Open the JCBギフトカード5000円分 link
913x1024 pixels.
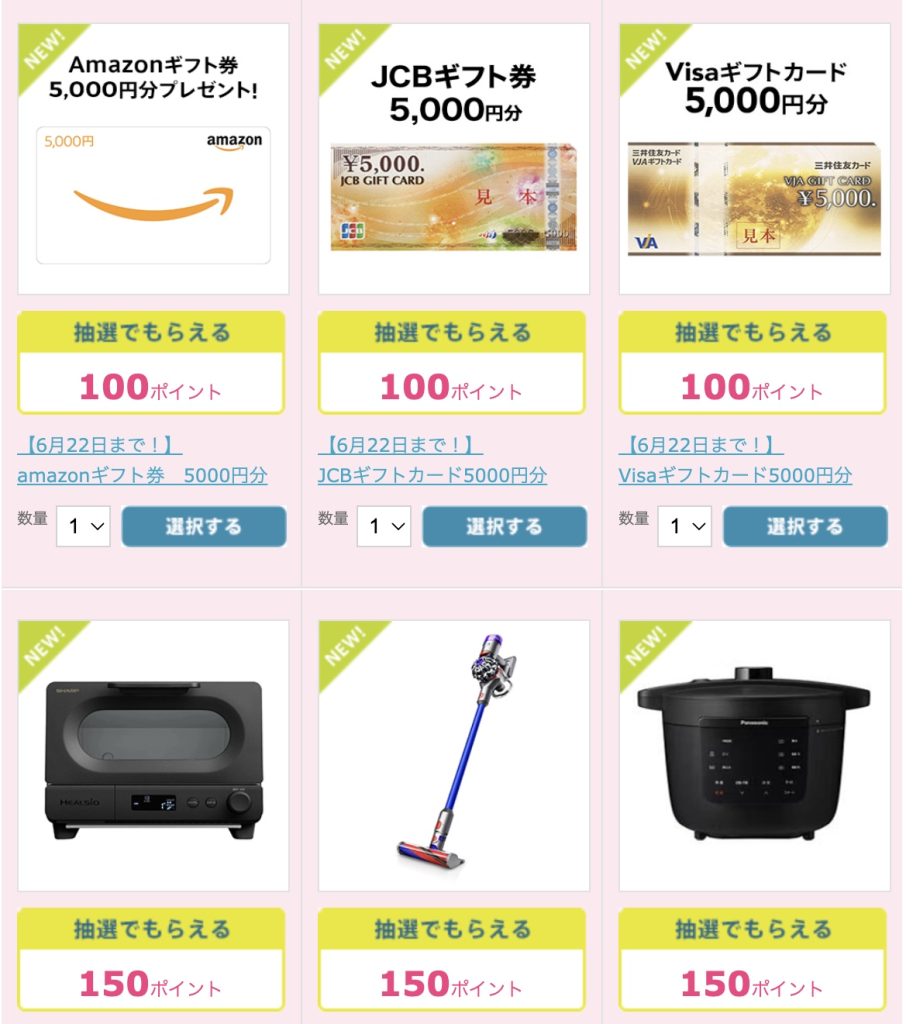click(432, 475)
